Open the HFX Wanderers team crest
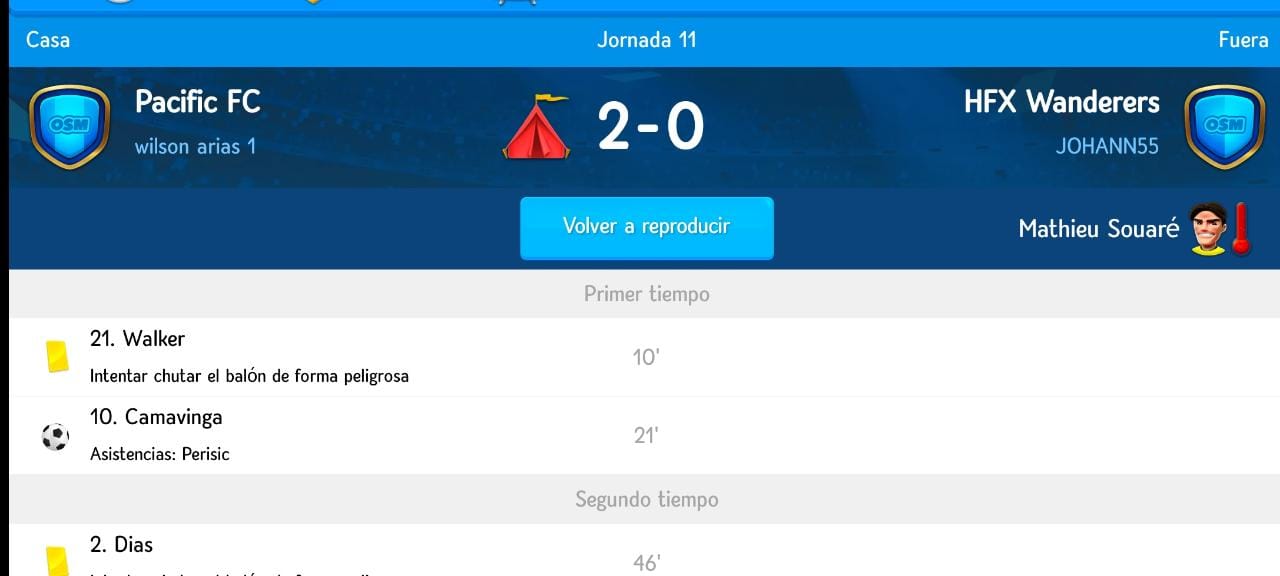Viewport: 1280px width, 576px height. 1224,126
